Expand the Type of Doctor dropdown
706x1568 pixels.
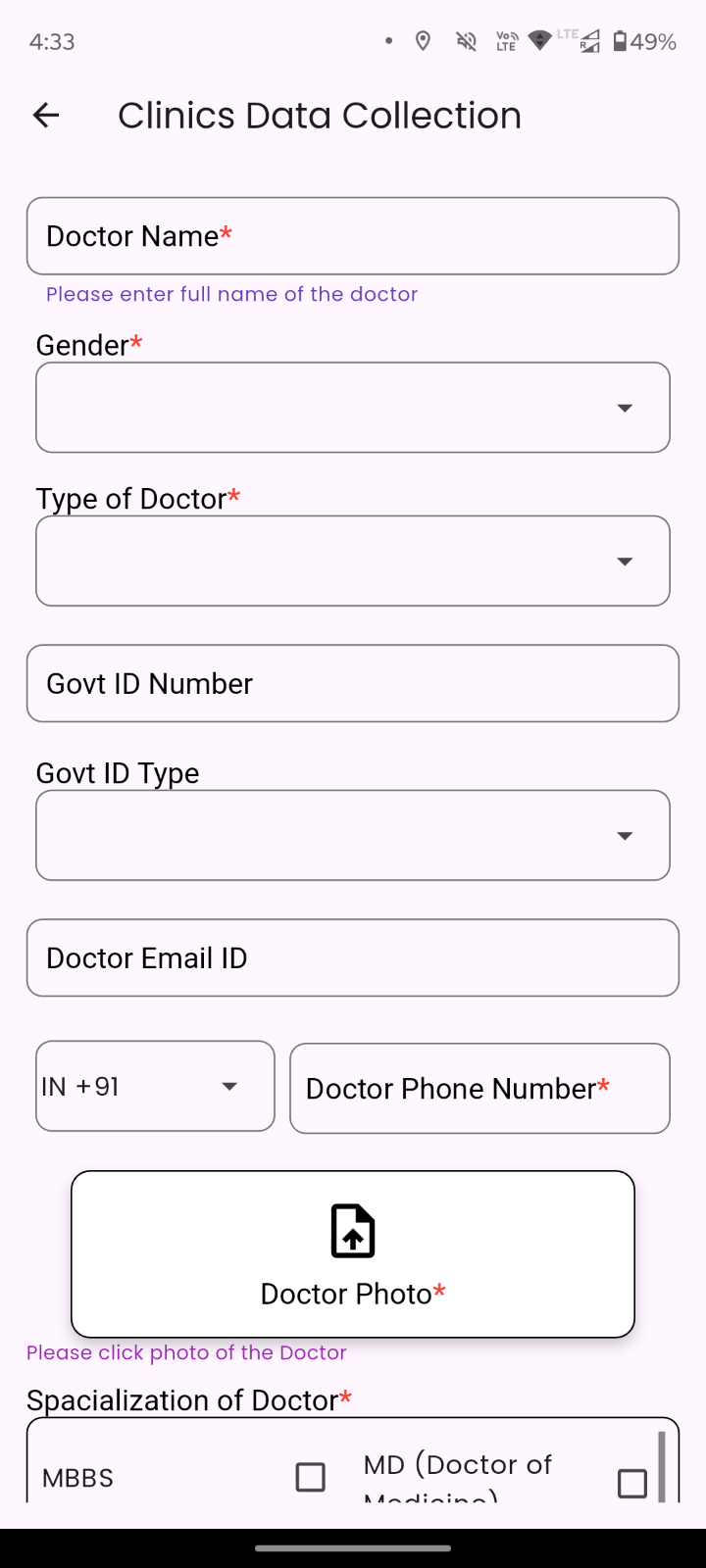[353, 561]
